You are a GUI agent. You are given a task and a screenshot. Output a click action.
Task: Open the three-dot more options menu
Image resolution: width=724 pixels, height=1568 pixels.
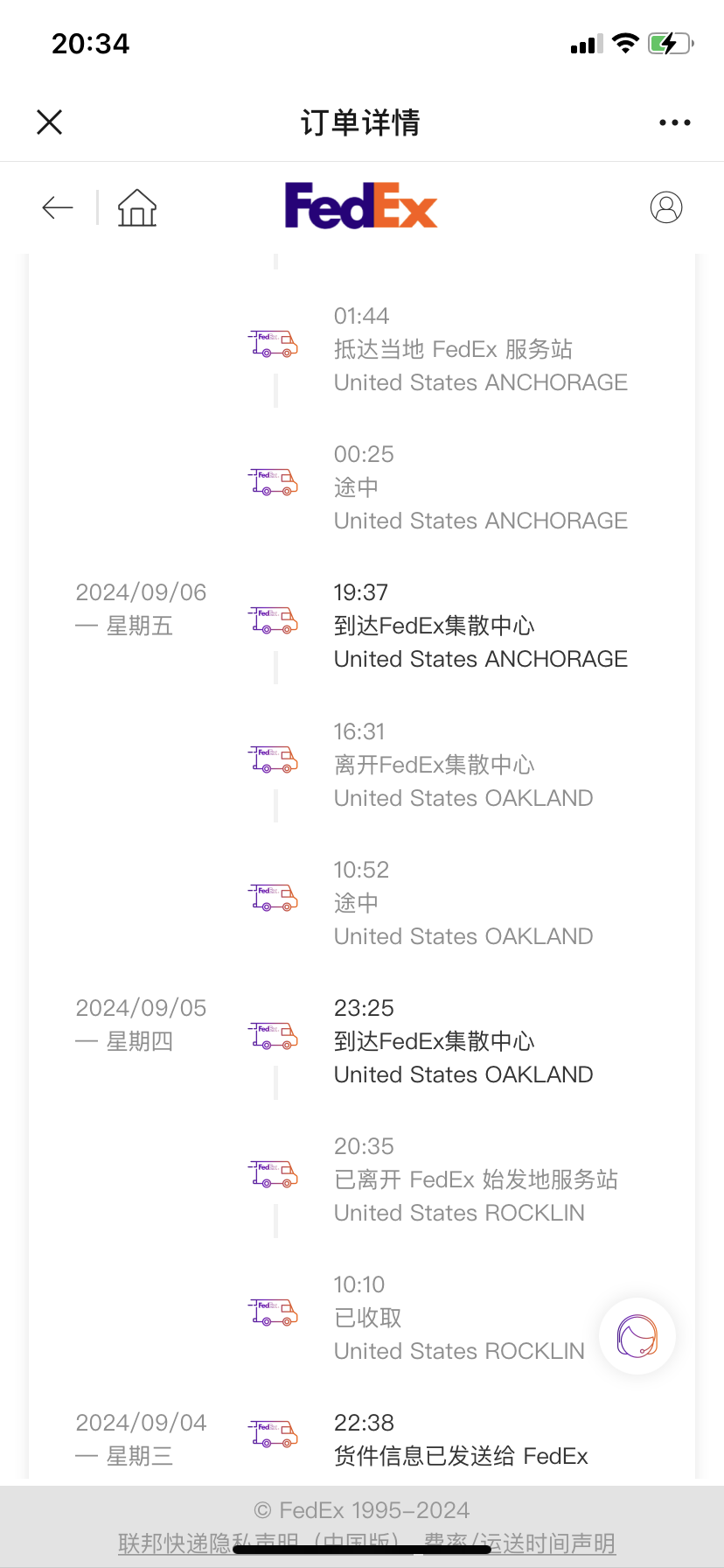[674, 122]
